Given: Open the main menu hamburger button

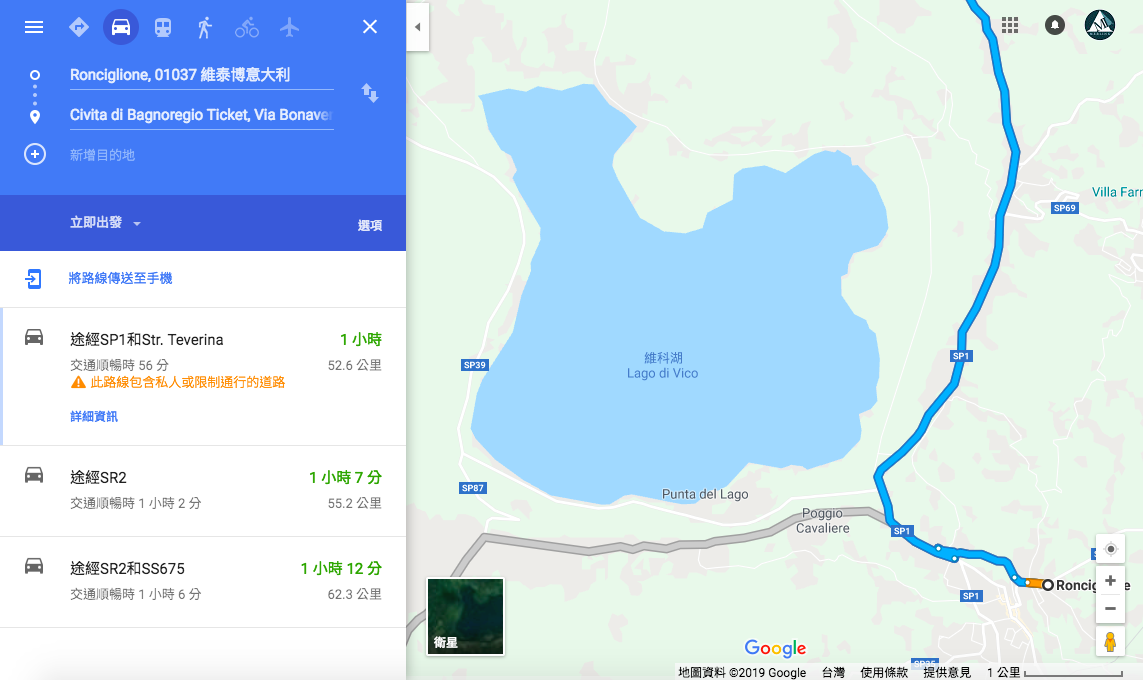Looking at the screenshot, I should [x=34, y=27].
